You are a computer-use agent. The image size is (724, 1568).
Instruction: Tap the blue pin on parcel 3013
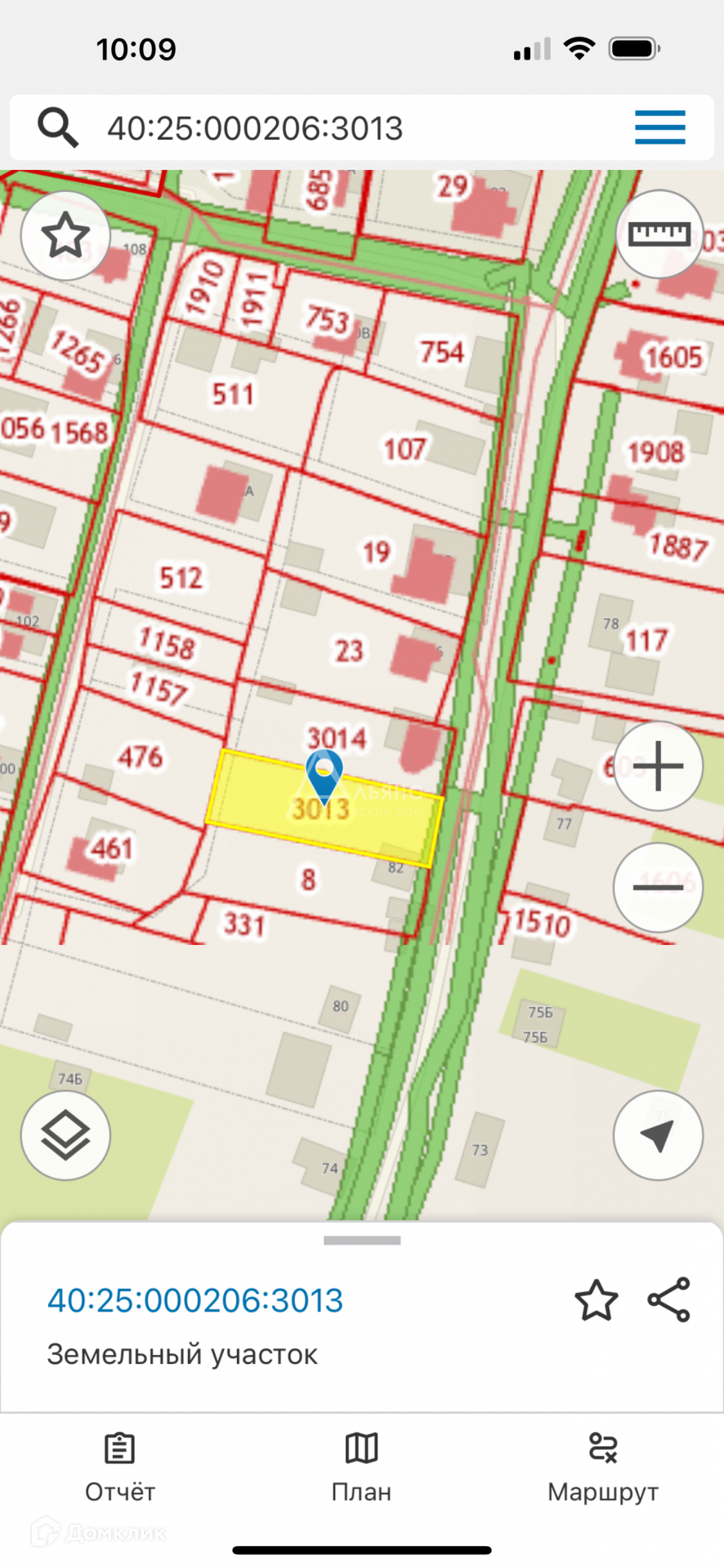coord(324,774)
